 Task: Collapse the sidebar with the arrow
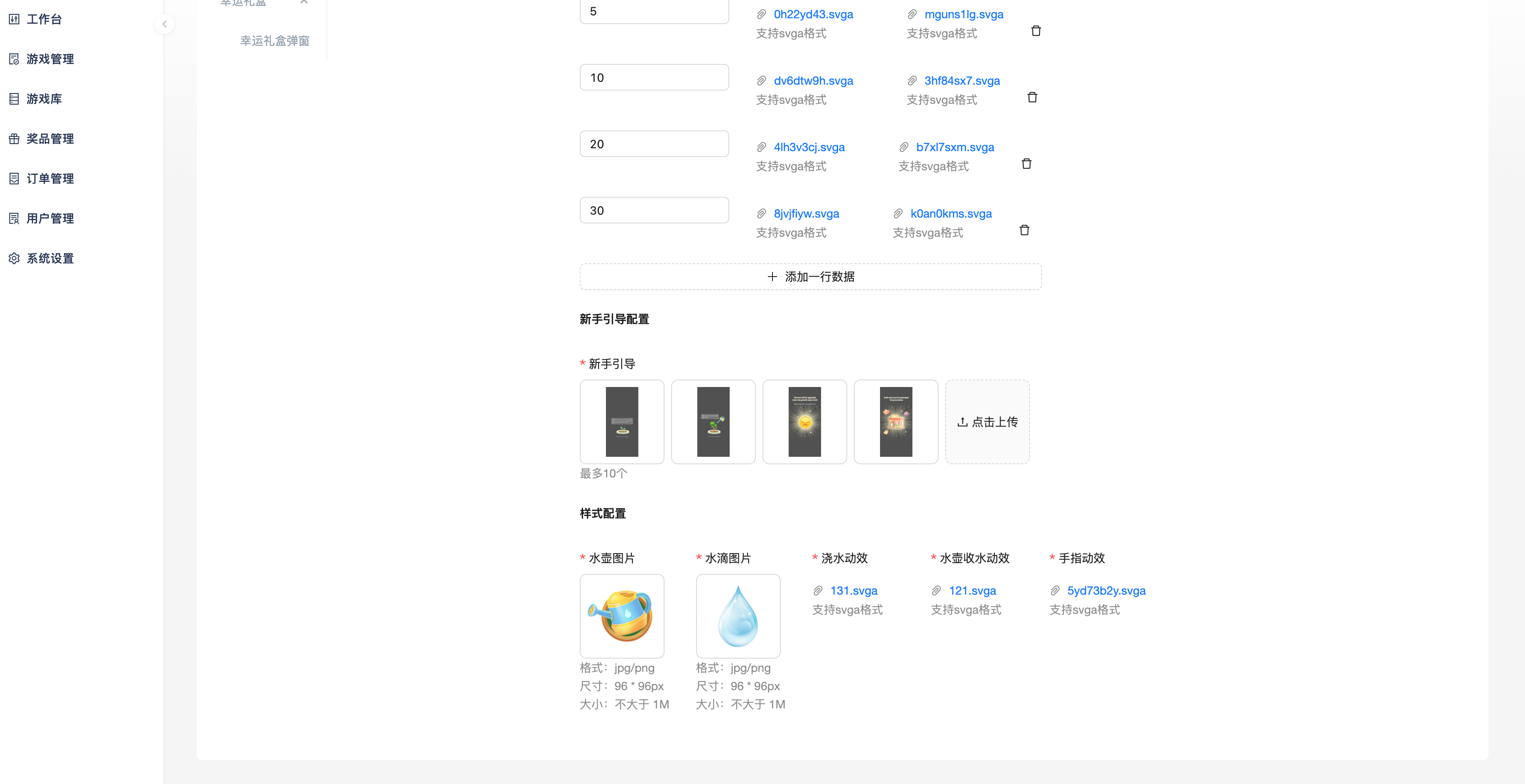(164, 24)
